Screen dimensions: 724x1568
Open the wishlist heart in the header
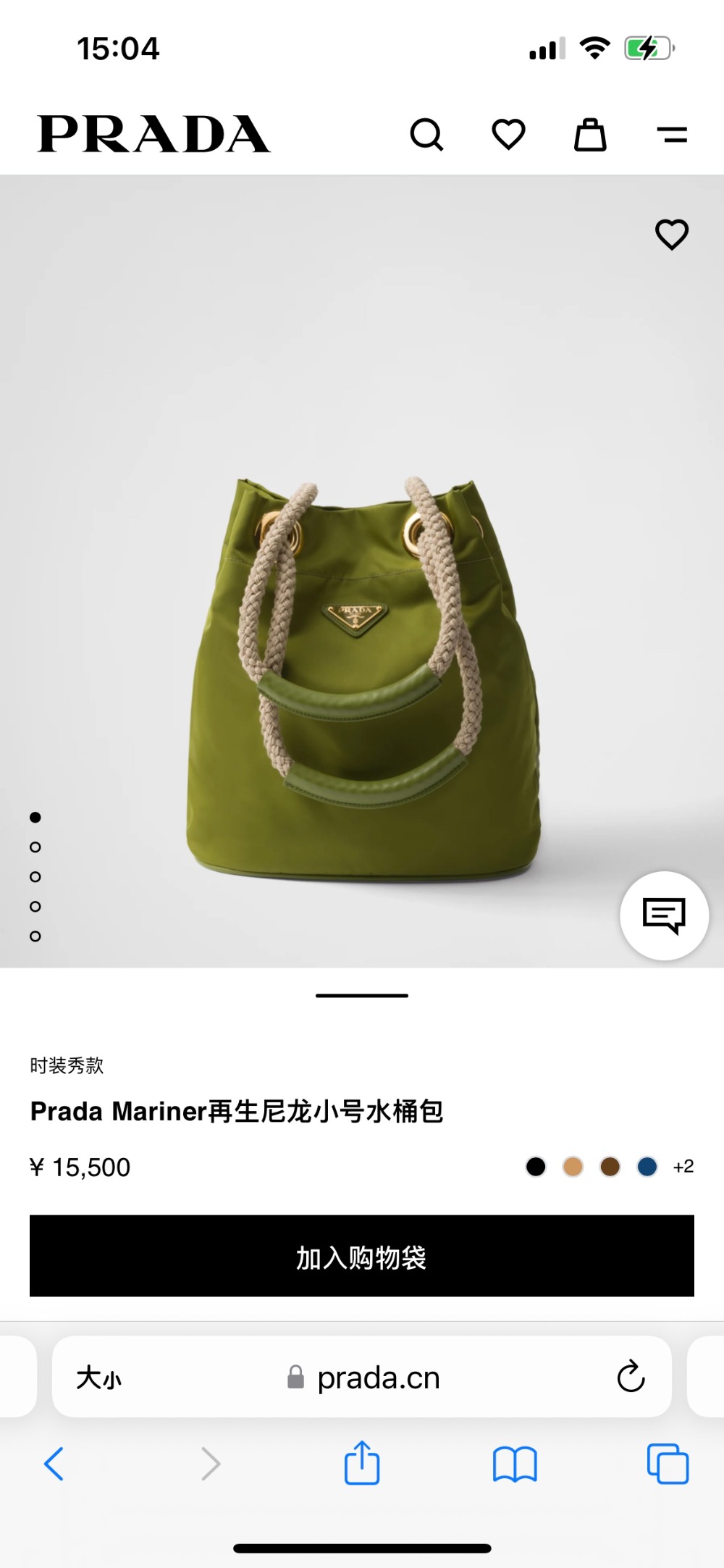pyautogui.click(x=508, y=135)
